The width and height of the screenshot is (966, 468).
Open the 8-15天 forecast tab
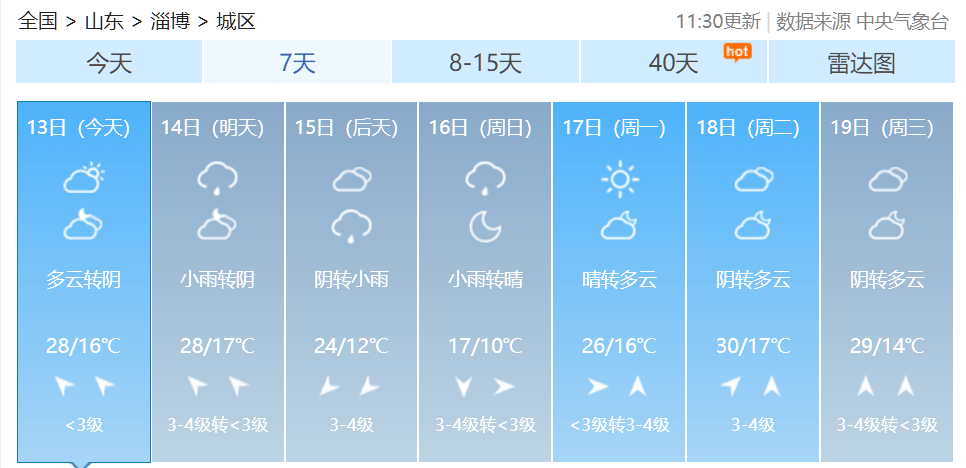coord(485,63)
